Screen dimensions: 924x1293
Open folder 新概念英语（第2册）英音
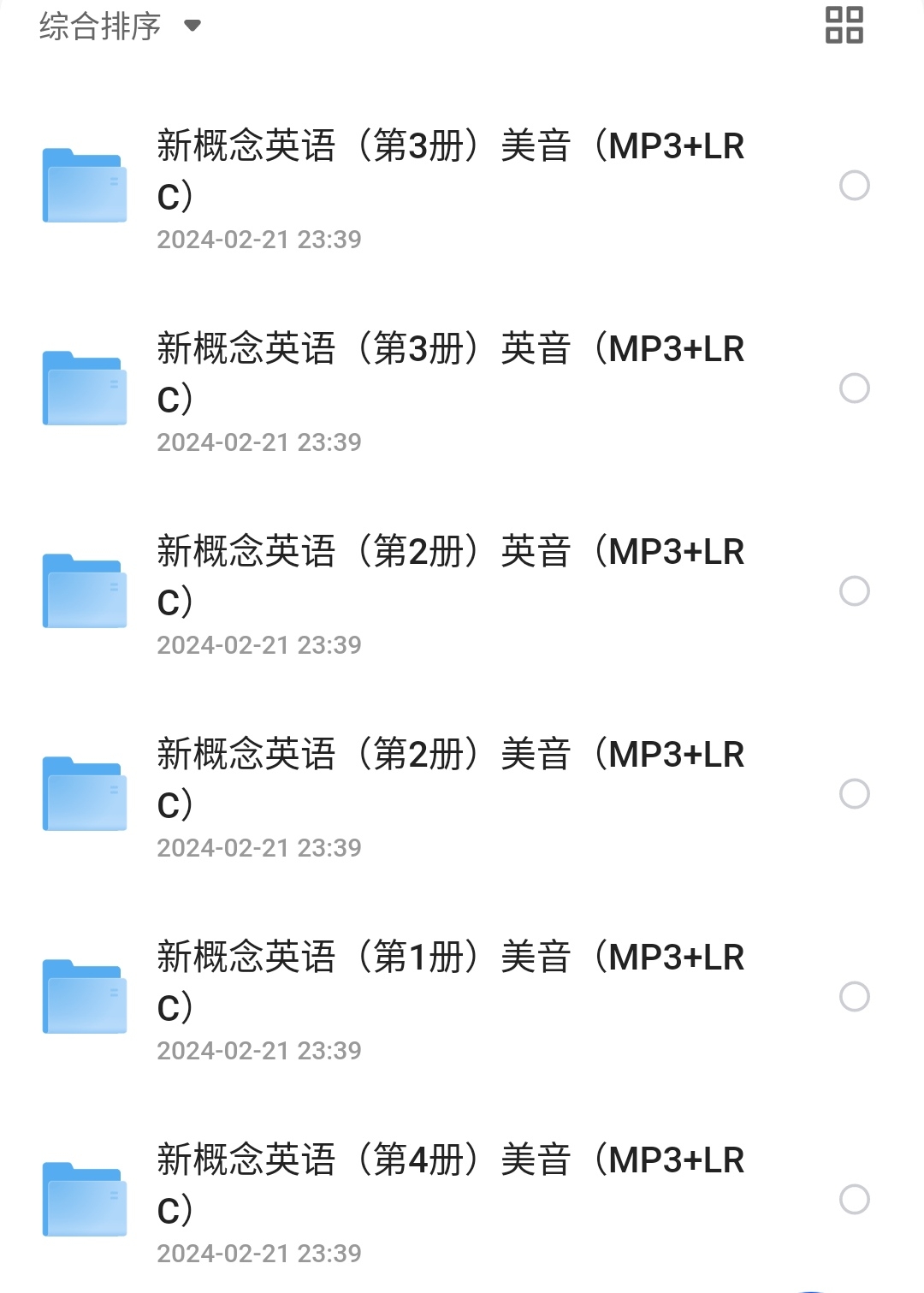tap(450, 576)
